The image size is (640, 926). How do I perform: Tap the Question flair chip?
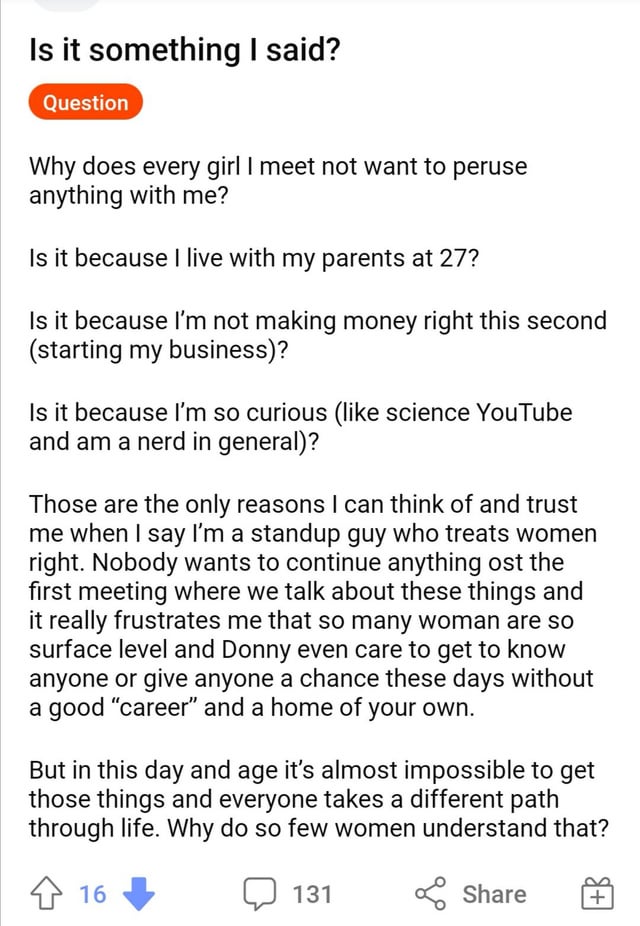[85, 103]
